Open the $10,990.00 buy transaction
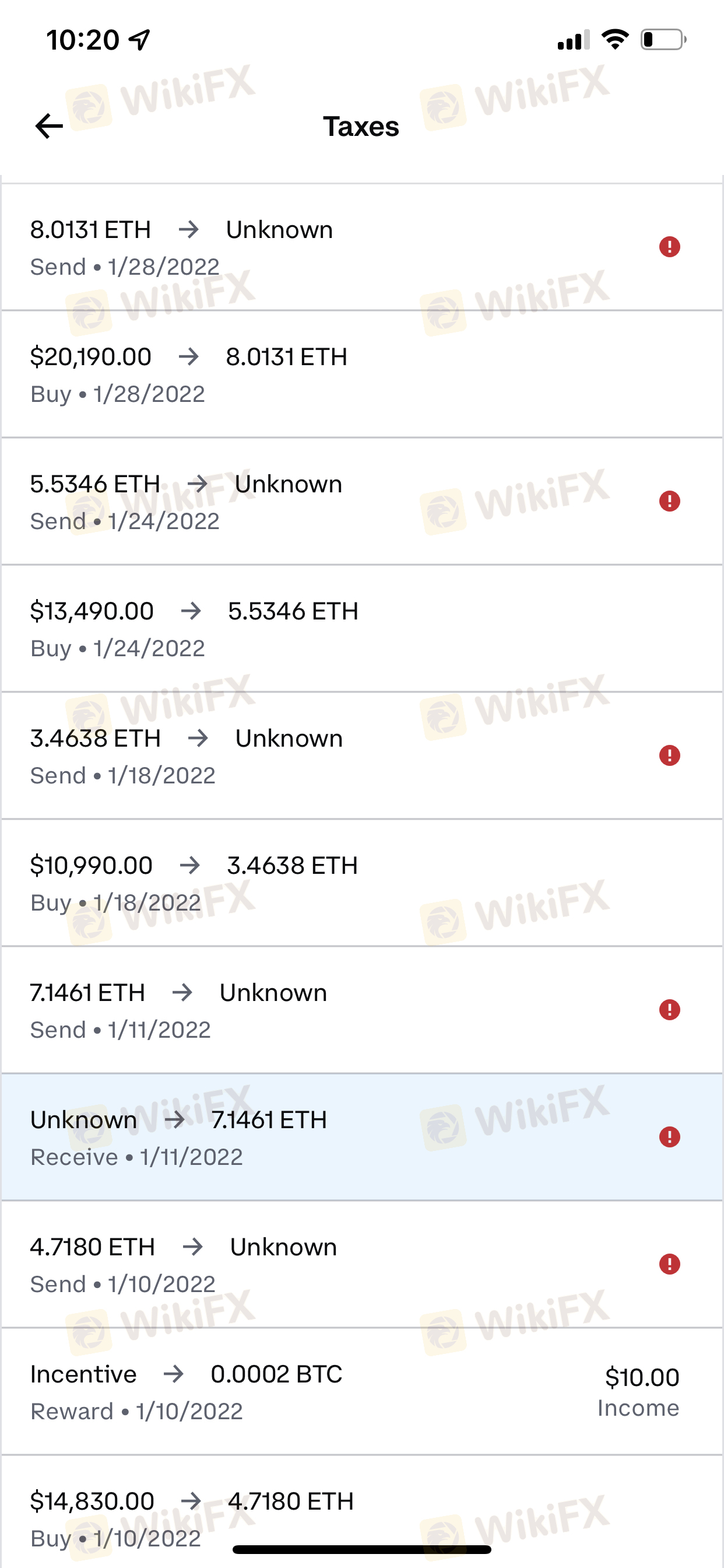 coord(362,883)
